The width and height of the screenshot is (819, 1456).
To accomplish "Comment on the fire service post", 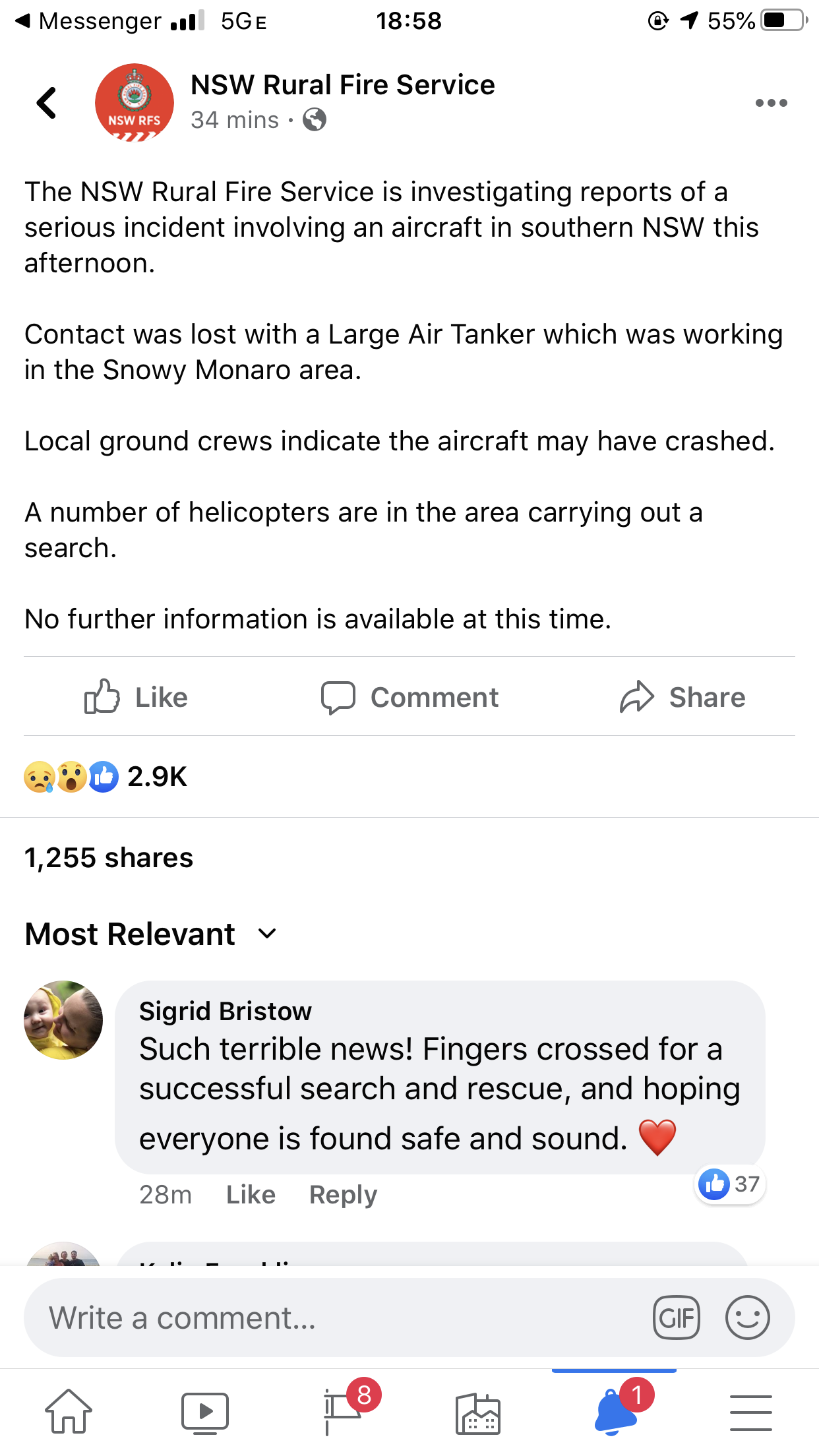I will [x=409, y=697].
